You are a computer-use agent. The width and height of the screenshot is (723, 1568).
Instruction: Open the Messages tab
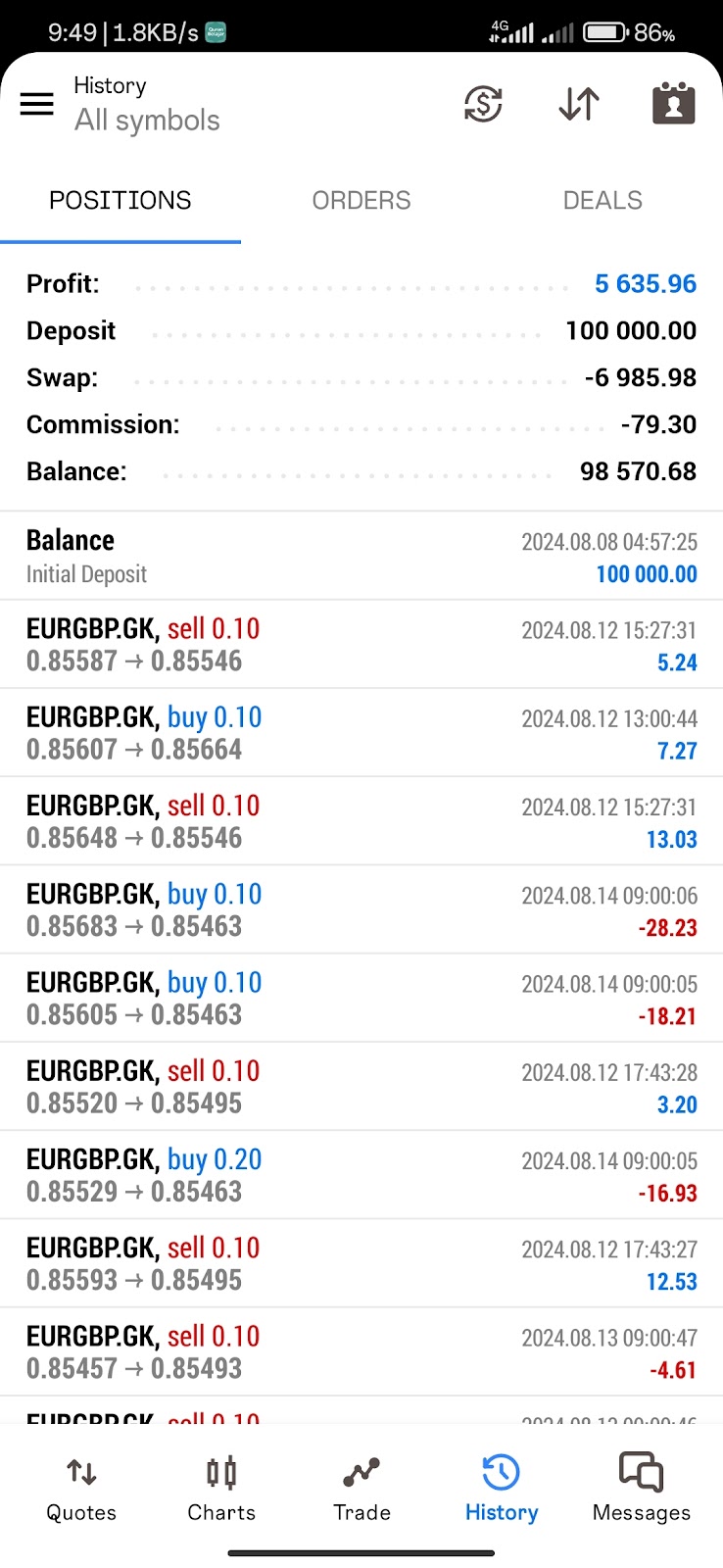642,1490
